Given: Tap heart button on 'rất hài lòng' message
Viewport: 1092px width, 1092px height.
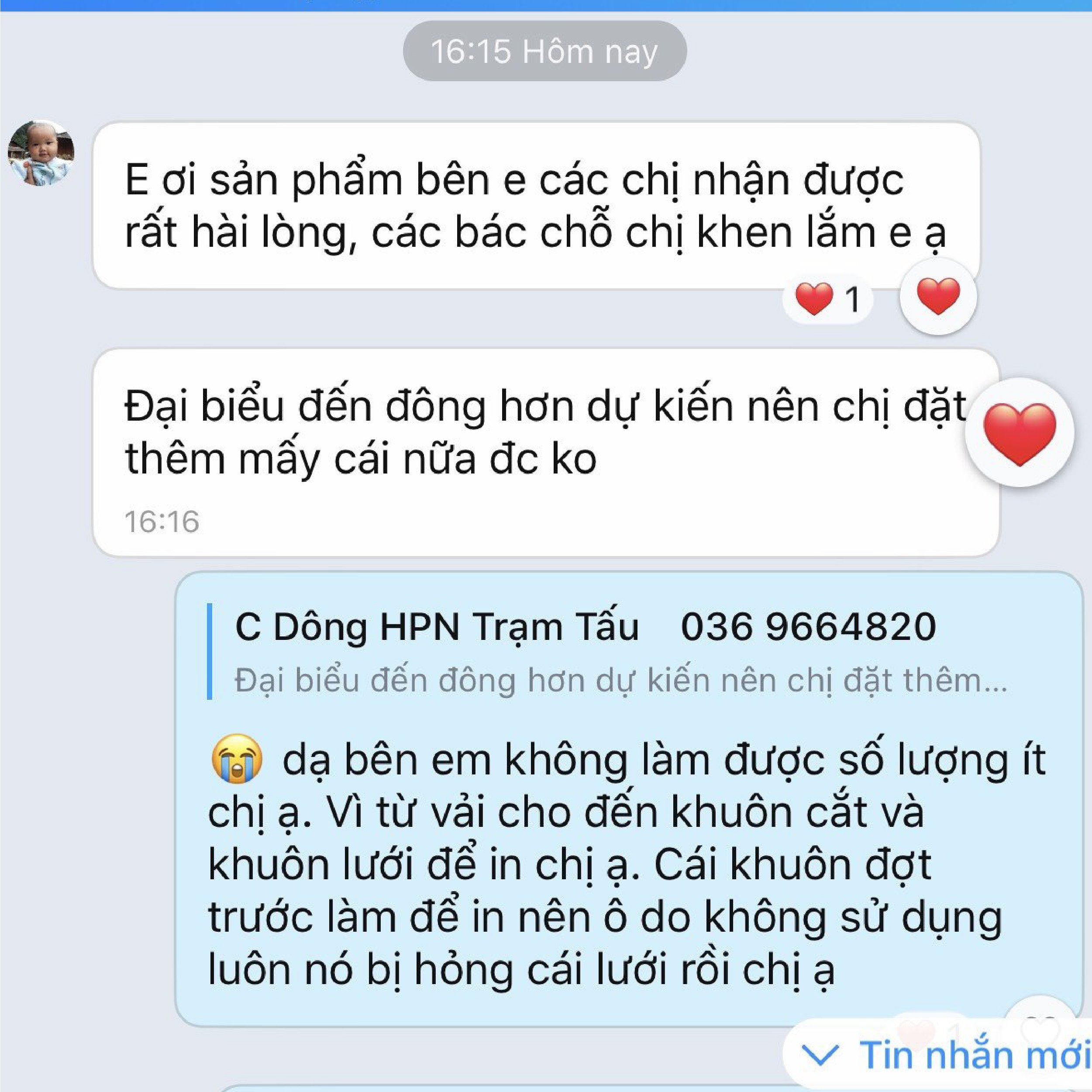Looking at the screenshot, I should tap(938, 296).
